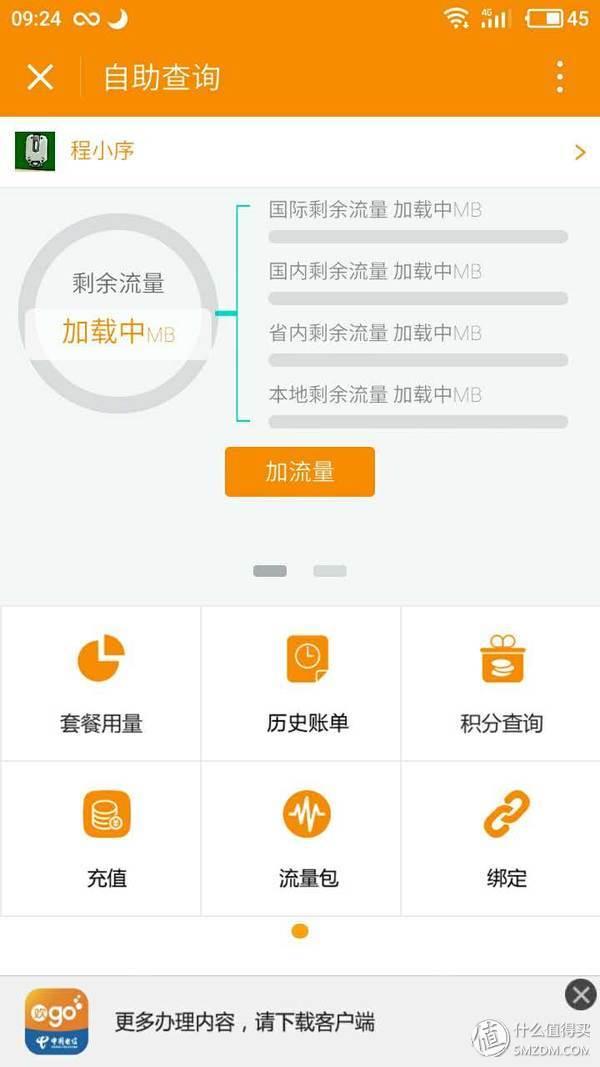Browse 流量包 options

tap(301, 838)
